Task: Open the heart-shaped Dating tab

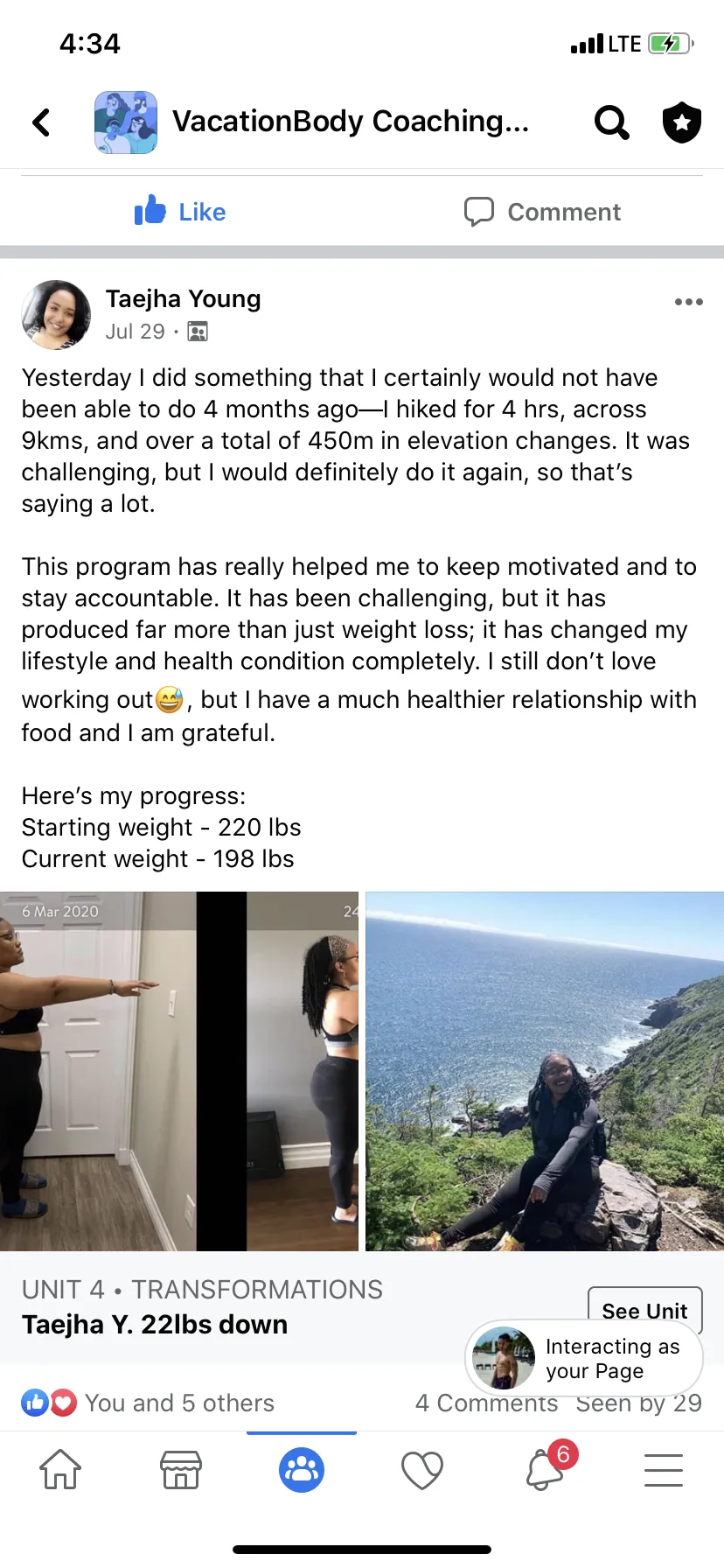Action: pos(422,1470)
